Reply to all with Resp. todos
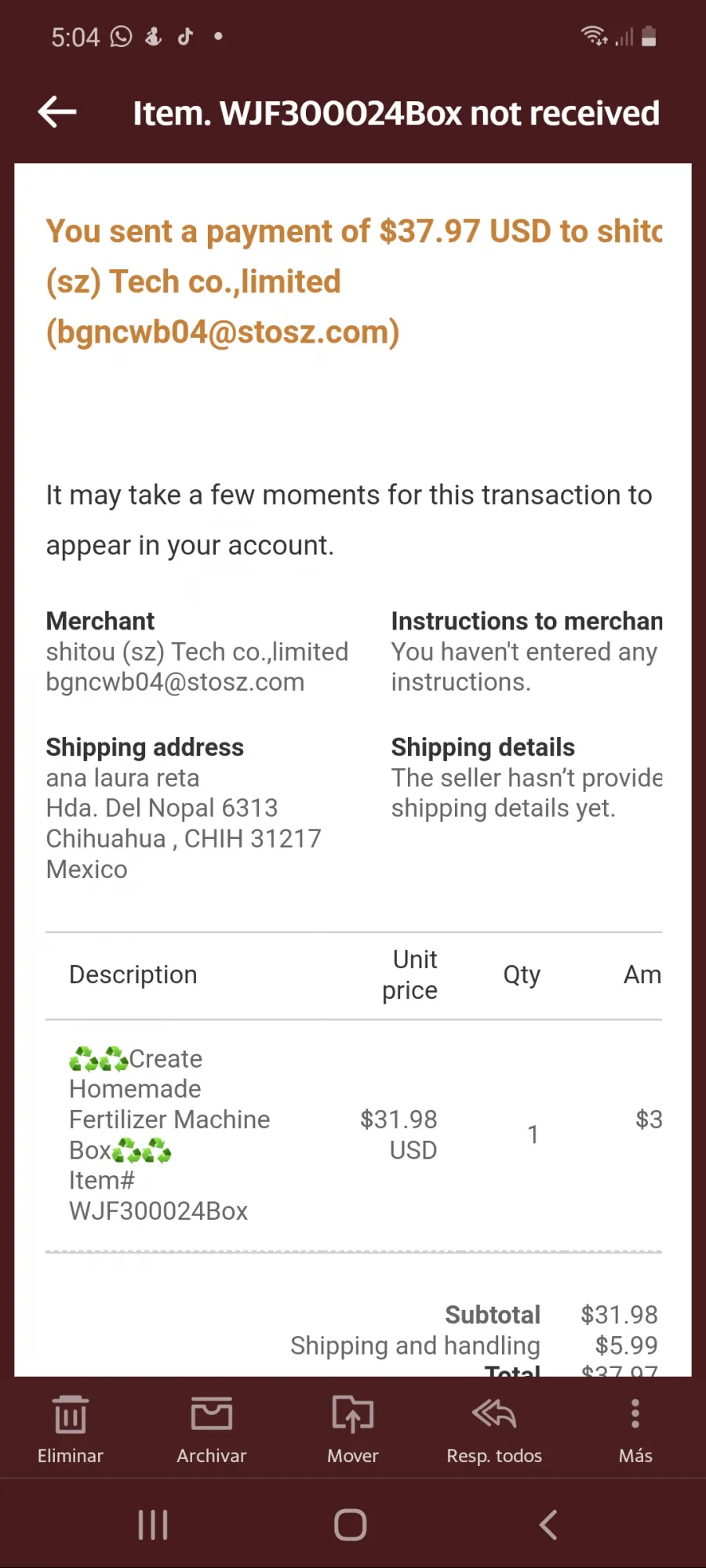This screenshot has width=706, height=1568. click(x=494, y=1429)
